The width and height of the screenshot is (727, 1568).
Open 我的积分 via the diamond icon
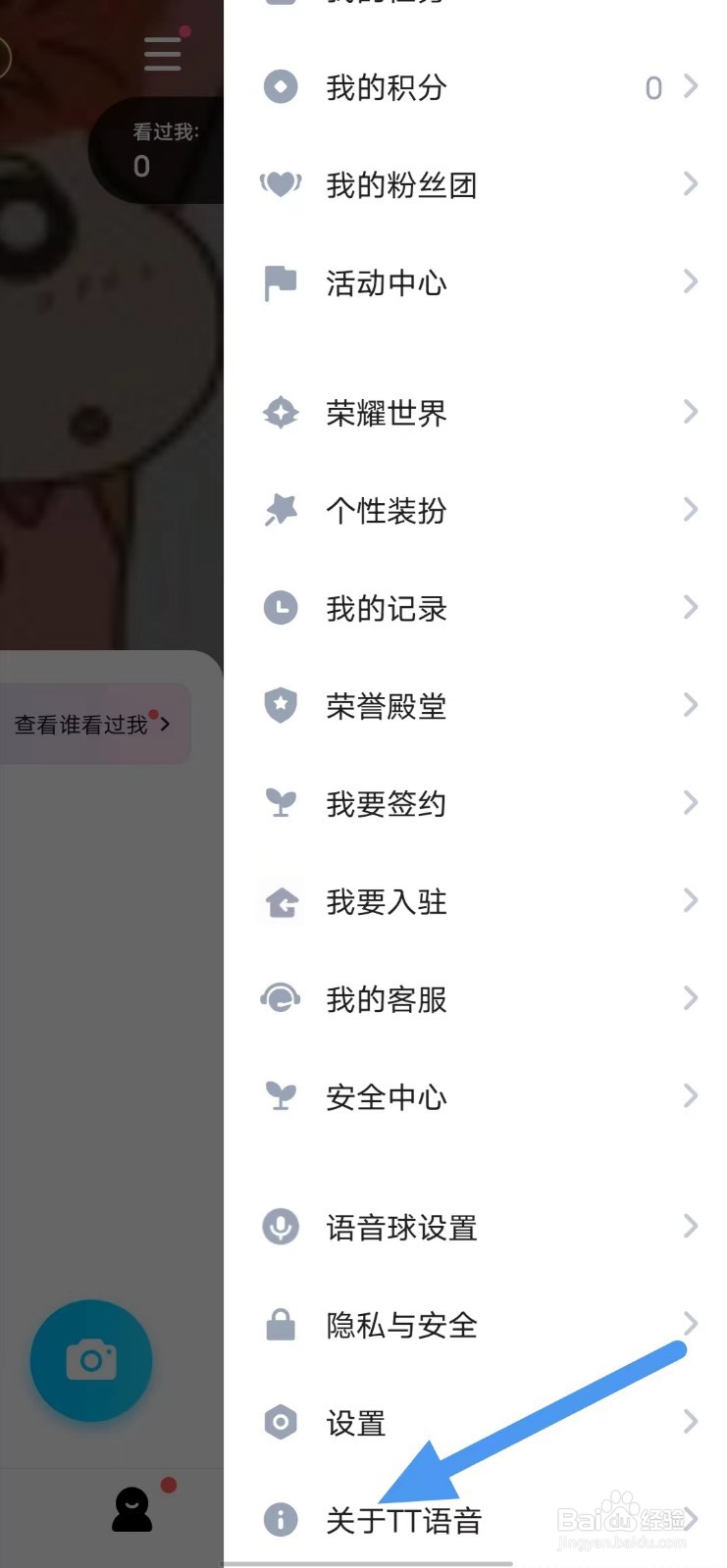(x=281, y=87)
